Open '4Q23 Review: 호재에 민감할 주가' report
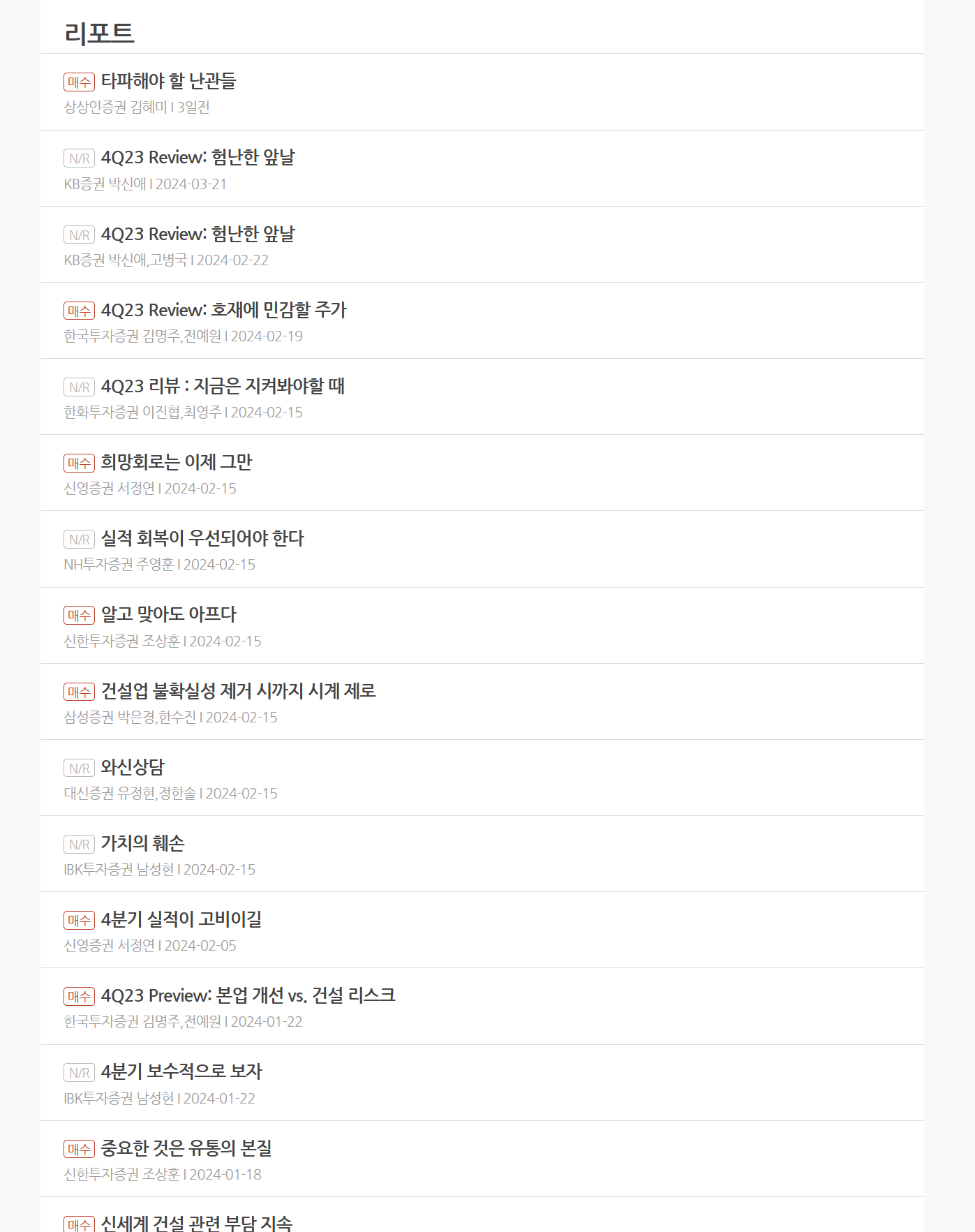Screen dimensions: 975x1232 tap(223, 310)
